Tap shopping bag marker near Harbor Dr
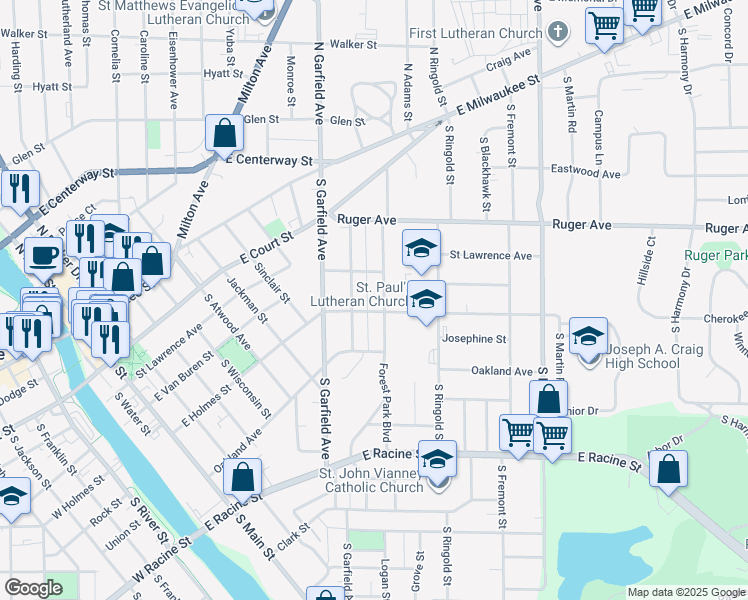748x600 pixels. tap(669, 470)
